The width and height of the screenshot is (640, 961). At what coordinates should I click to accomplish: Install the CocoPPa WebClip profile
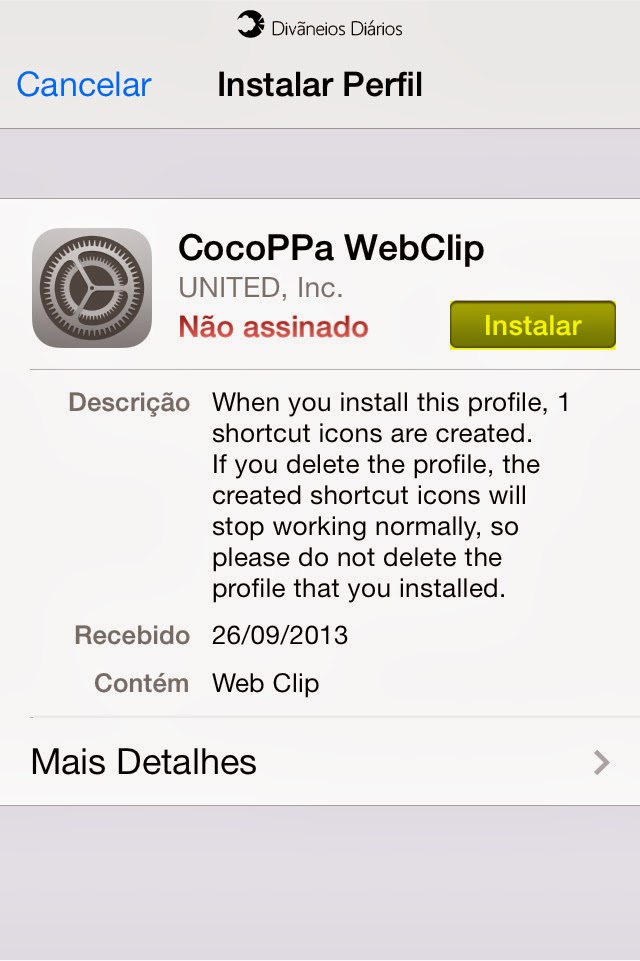(532, 325)
